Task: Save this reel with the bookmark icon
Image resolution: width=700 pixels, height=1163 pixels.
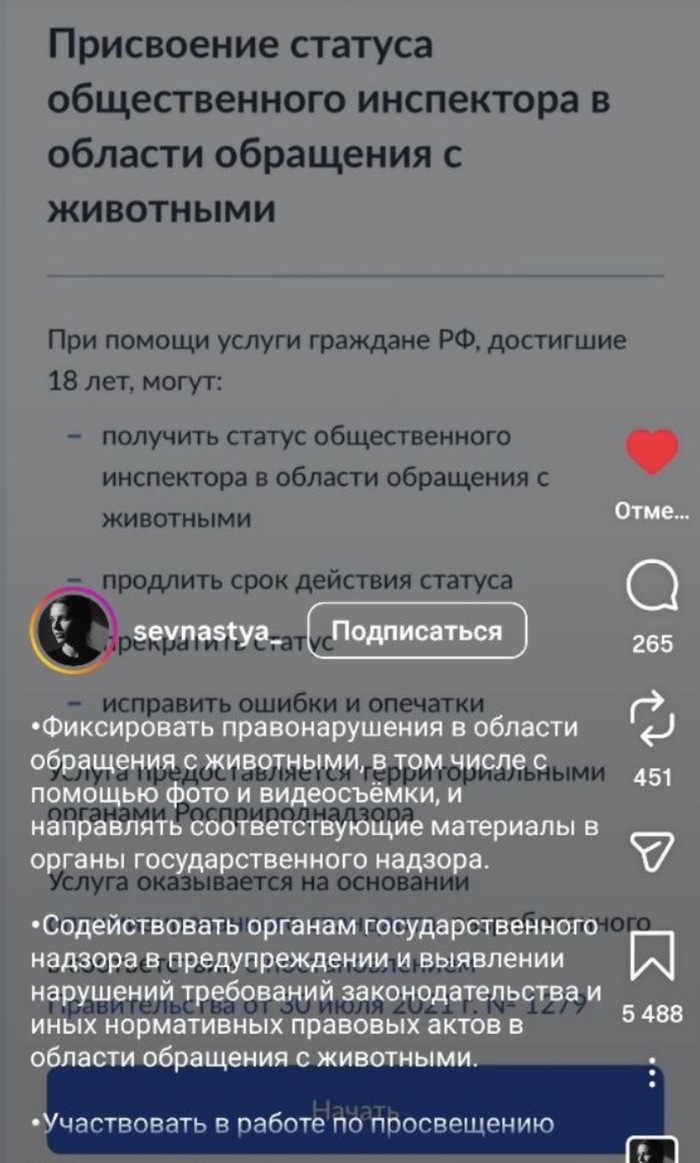Action: coord(652,959)
